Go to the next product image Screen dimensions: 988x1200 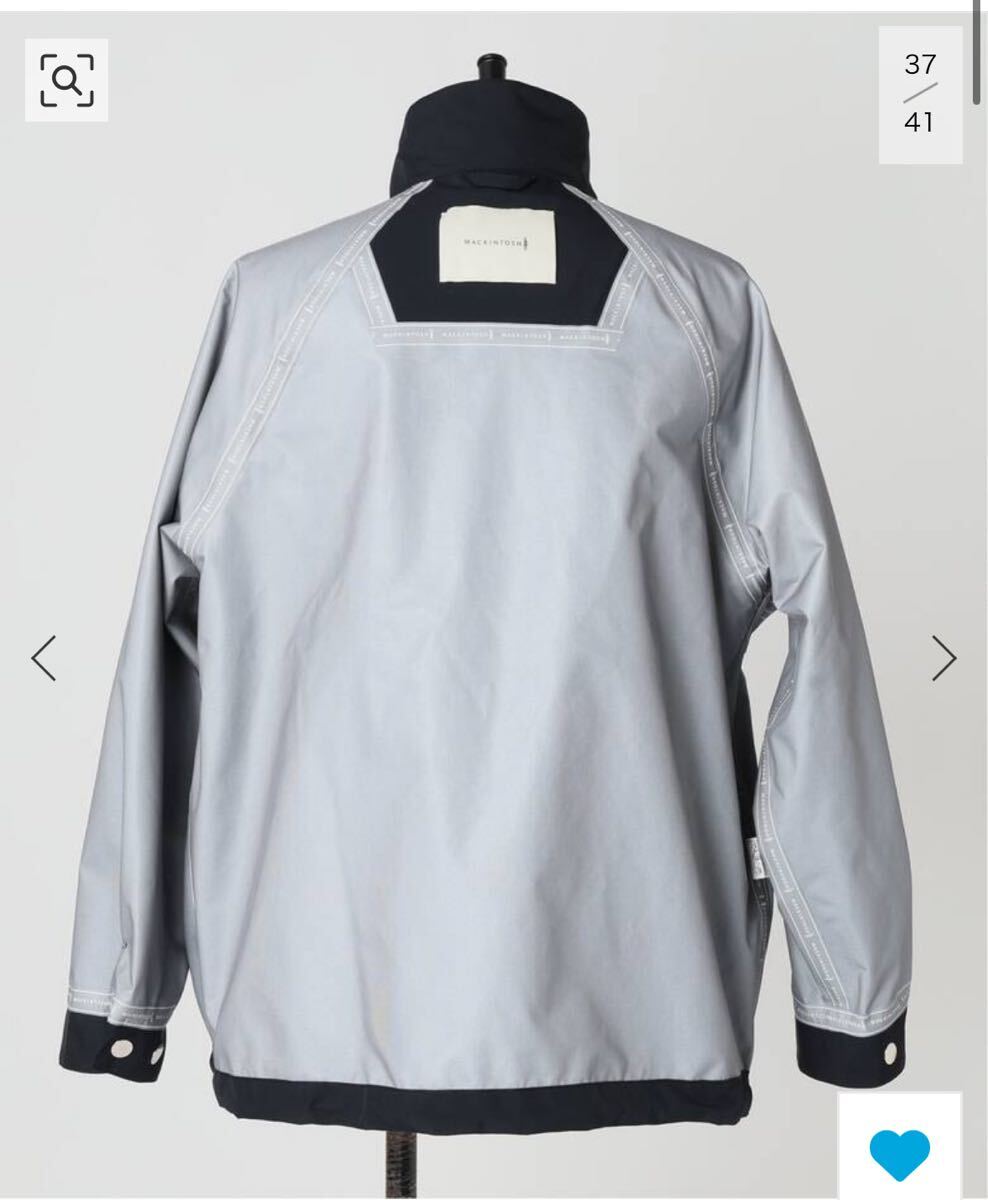pos(943,658)
